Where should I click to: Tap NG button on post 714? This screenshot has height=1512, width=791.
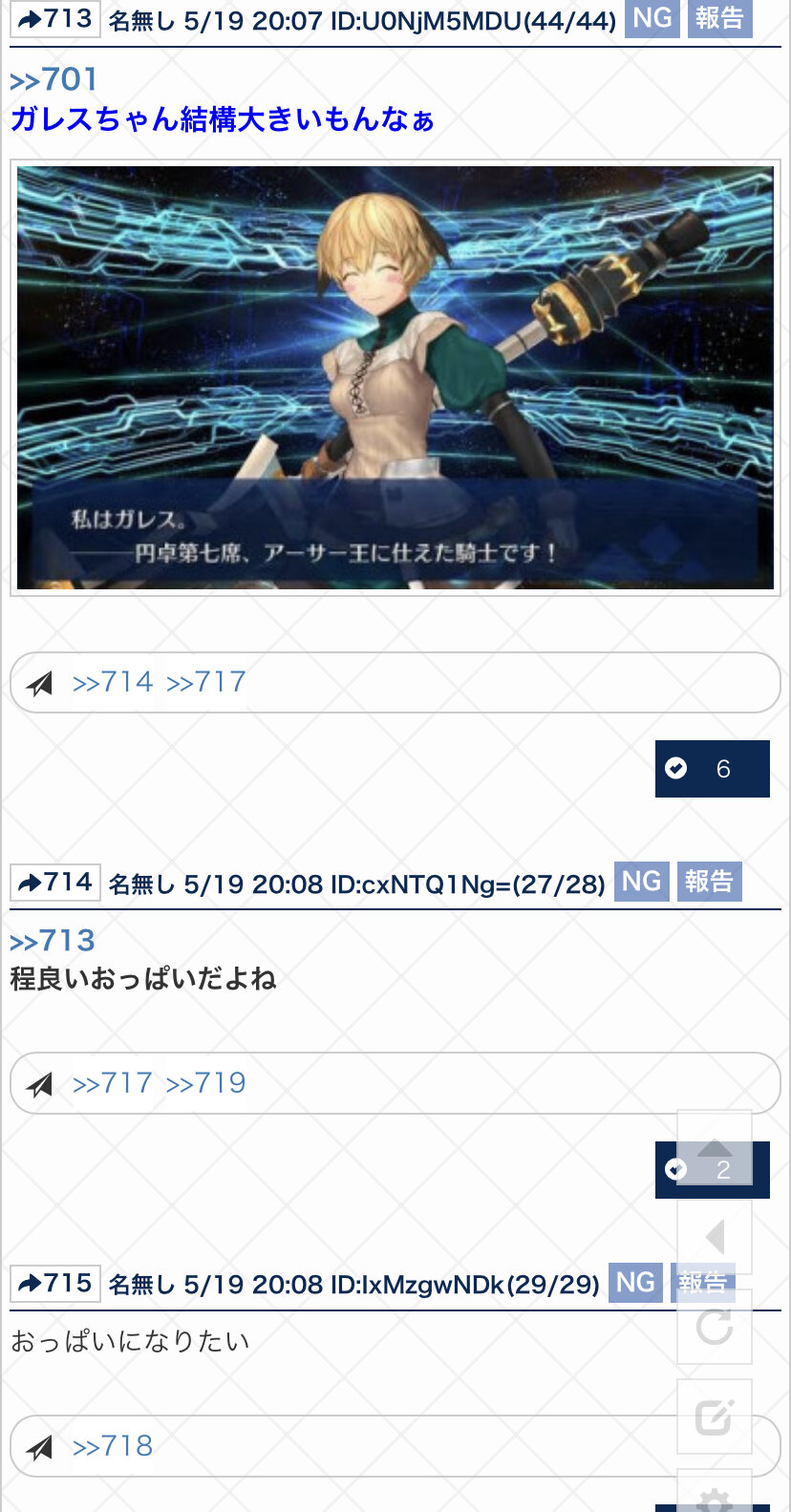tap(641, 882)
